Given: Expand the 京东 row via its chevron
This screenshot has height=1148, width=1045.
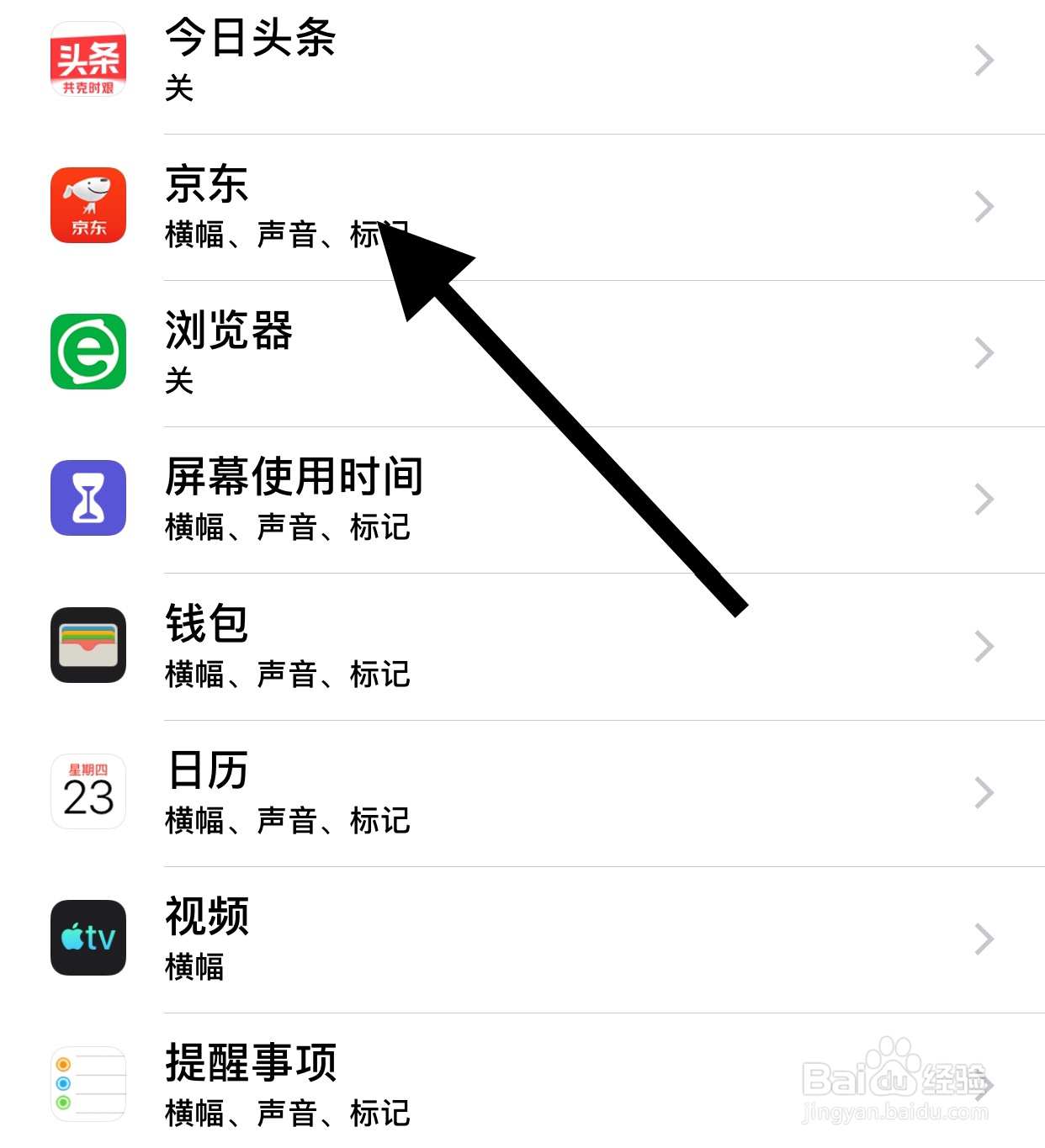Looking at the screenshot, I should coord(983,206).
